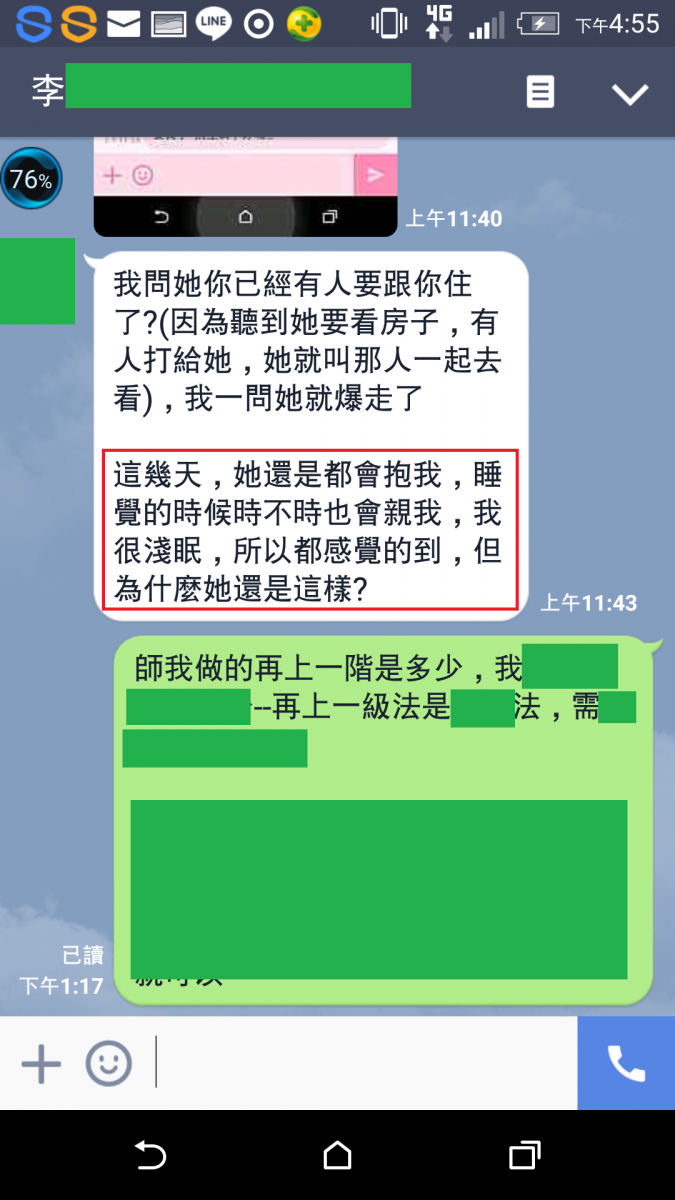Viewport: 675px width, 1200px height.
Task: Tap the 76% floating battery bubble
Action: click(x=31, y=180)
